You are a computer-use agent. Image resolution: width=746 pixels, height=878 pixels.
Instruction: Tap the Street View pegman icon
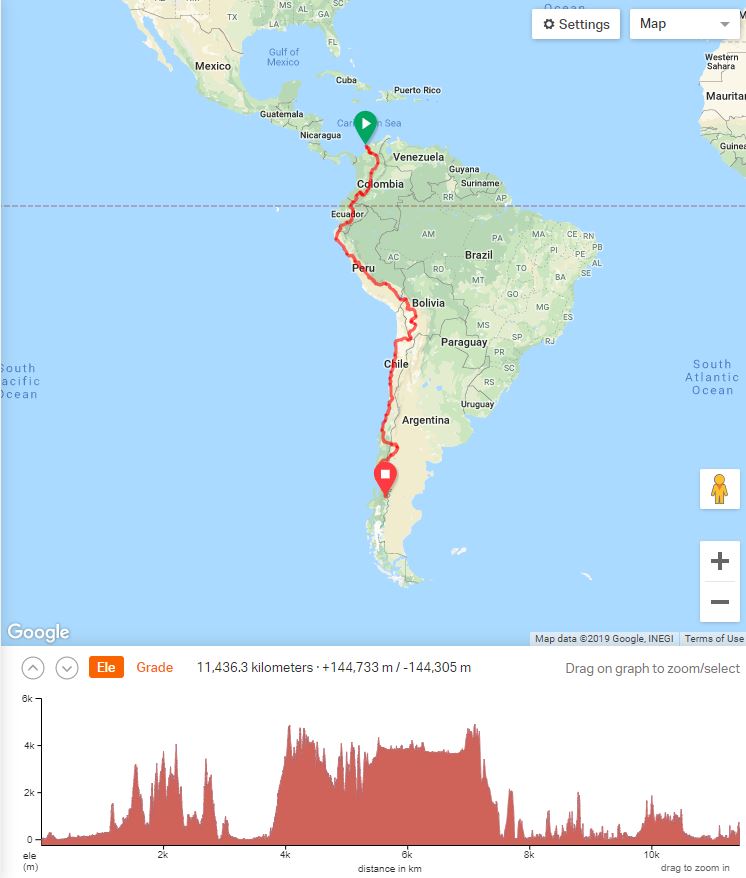pyautogui.click(x=719, y=489)
